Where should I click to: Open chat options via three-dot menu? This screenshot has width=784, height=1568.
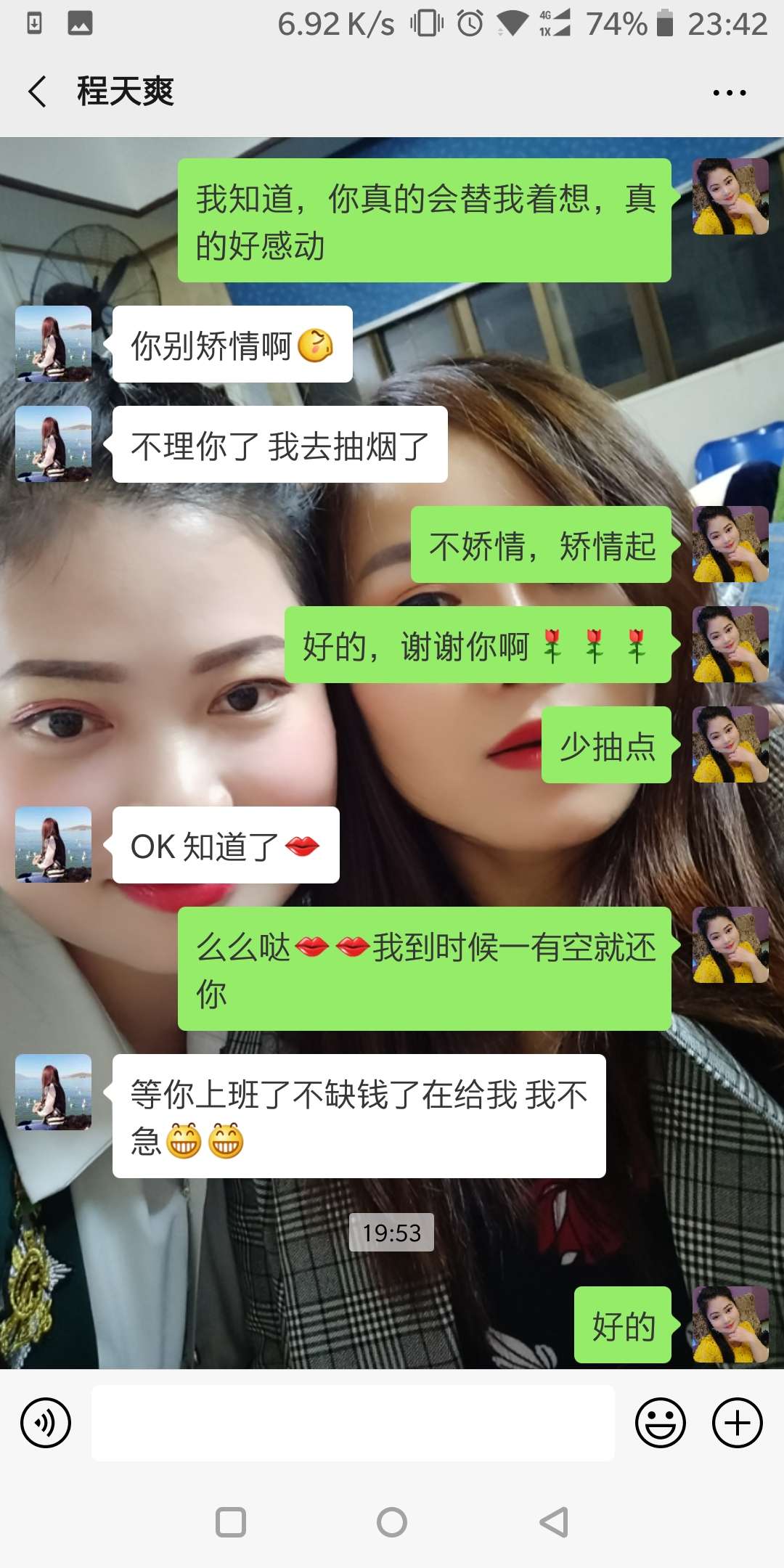[730, 91]
